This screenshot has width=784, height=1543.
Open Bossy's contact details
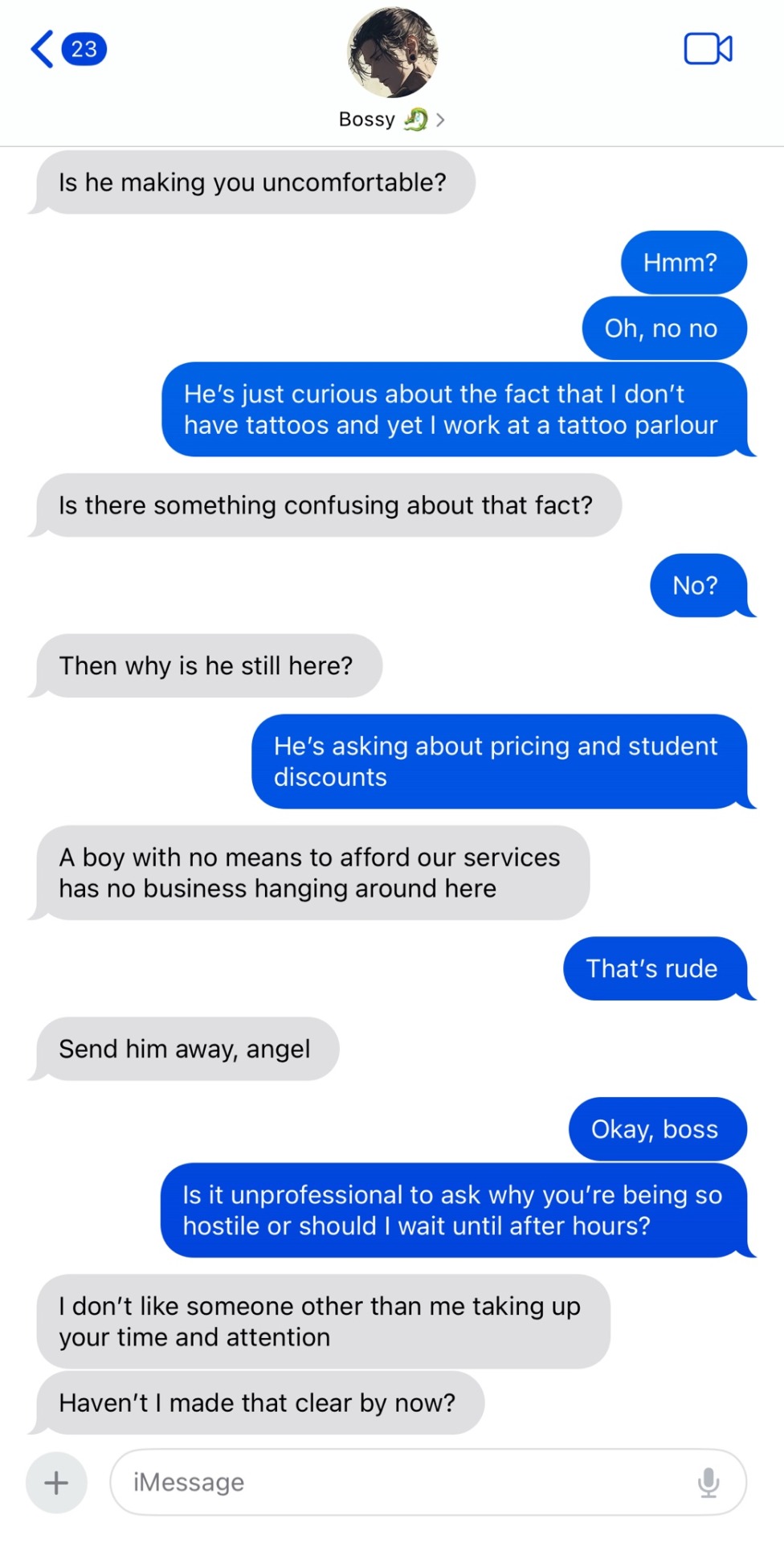(x=392, y=119)
